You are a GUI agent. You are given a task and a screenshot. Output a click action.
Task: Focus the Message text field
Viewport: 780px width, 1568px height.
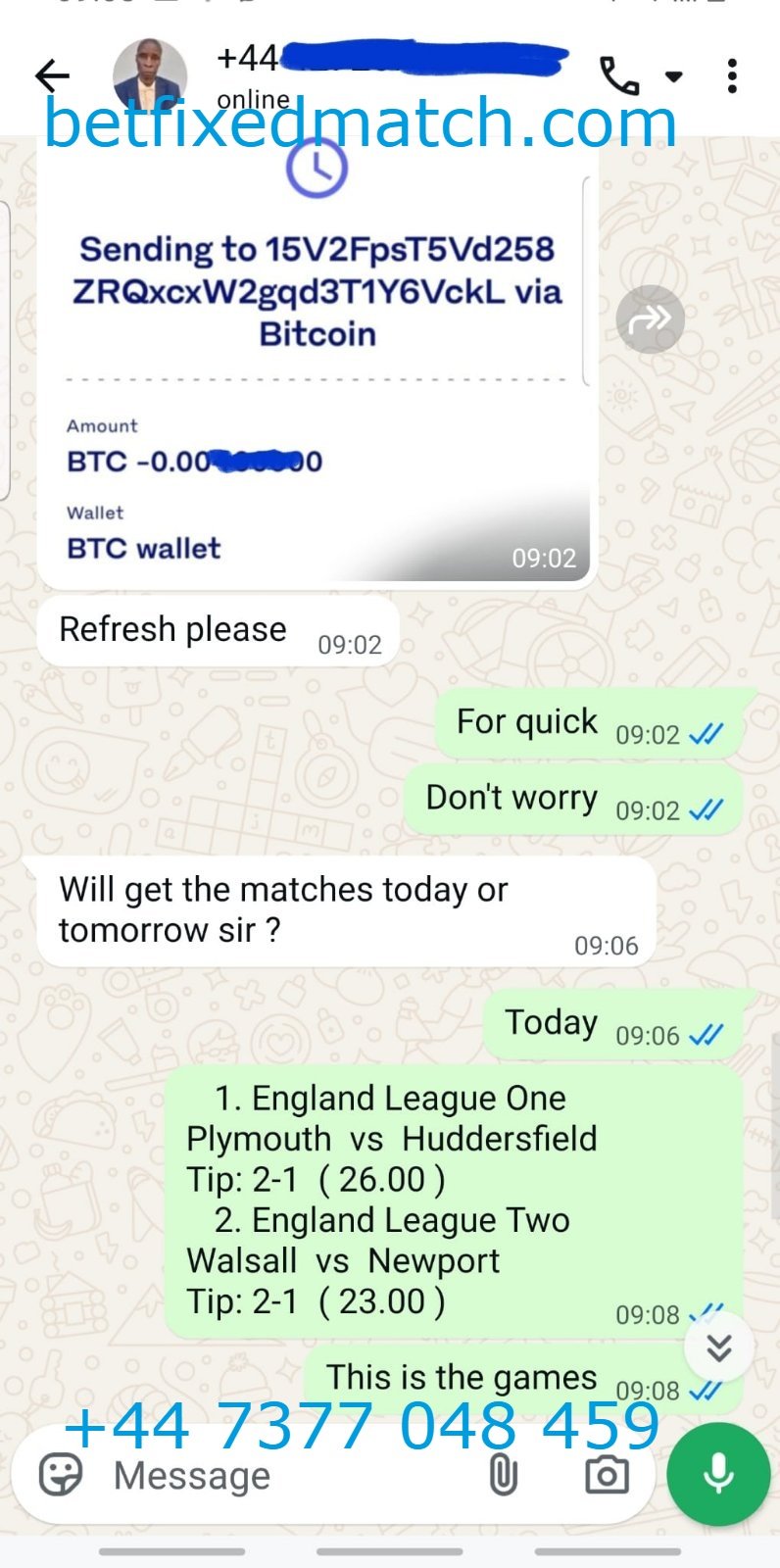coord(284,1475)
